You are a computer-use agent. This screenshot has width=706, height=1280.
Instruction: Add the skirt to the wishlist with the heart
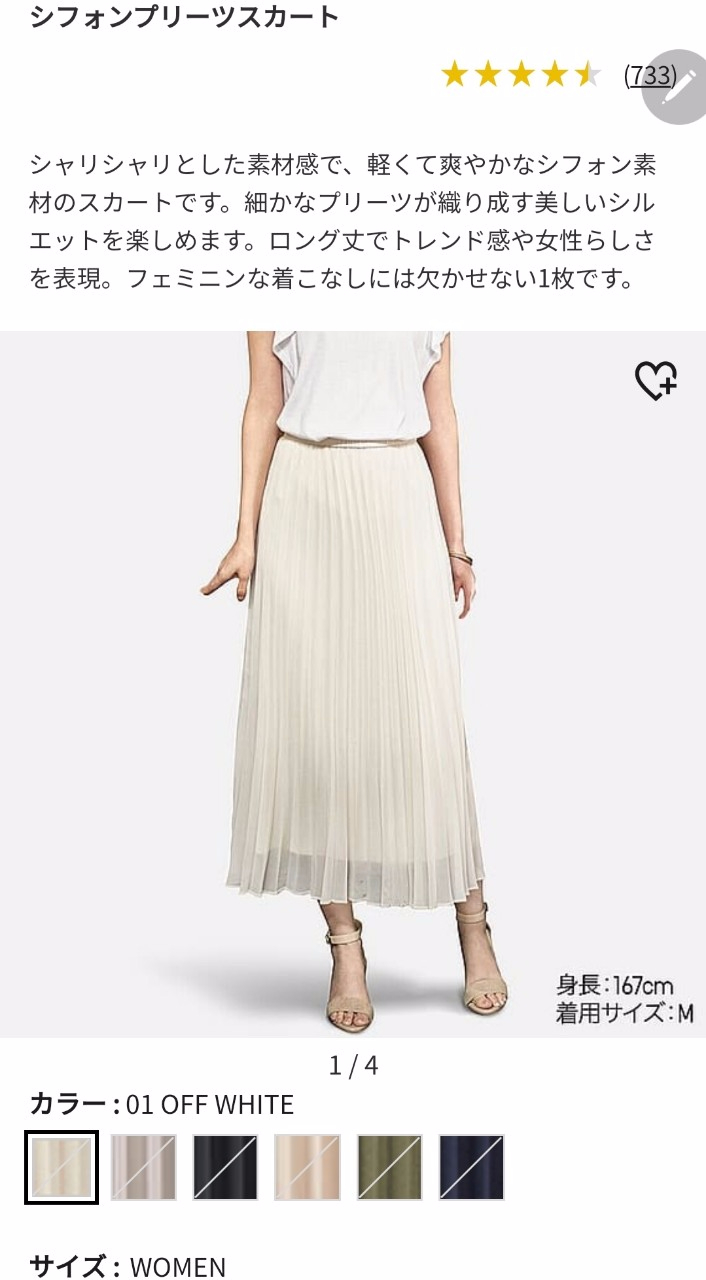click(x=656, y=380)
